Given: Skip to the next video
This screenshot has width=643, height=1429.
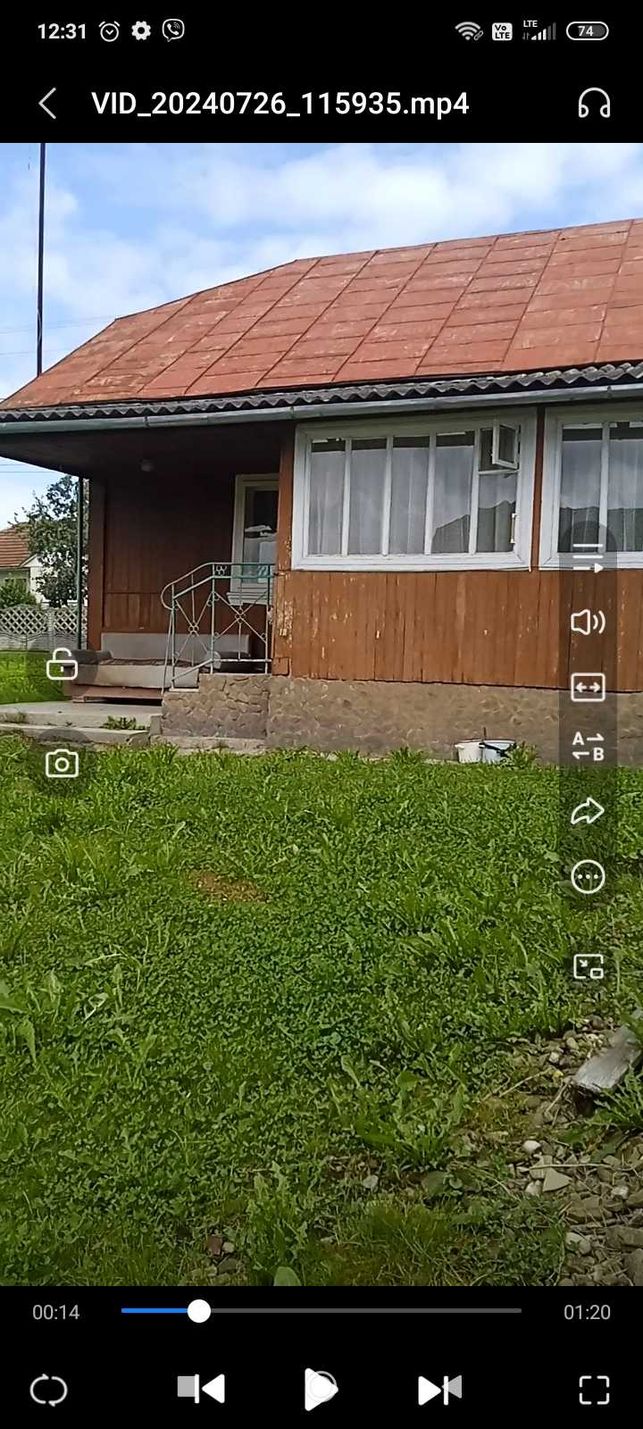Looking at the screenshot, I should [x=440, y=1389].
